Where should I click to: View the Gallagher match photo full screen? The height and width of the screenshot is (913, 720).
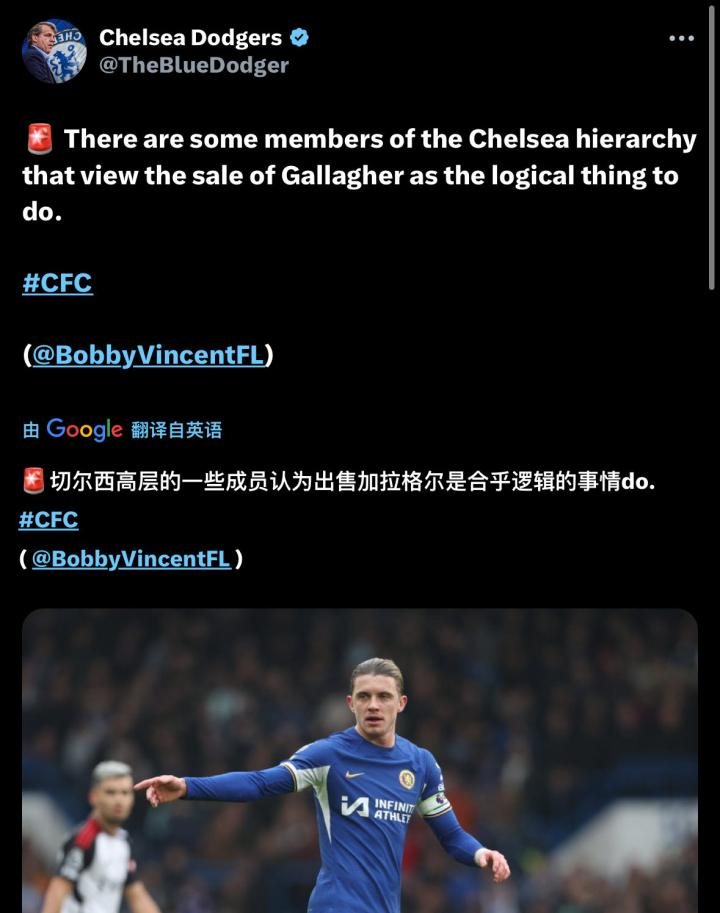click(360, 760)
